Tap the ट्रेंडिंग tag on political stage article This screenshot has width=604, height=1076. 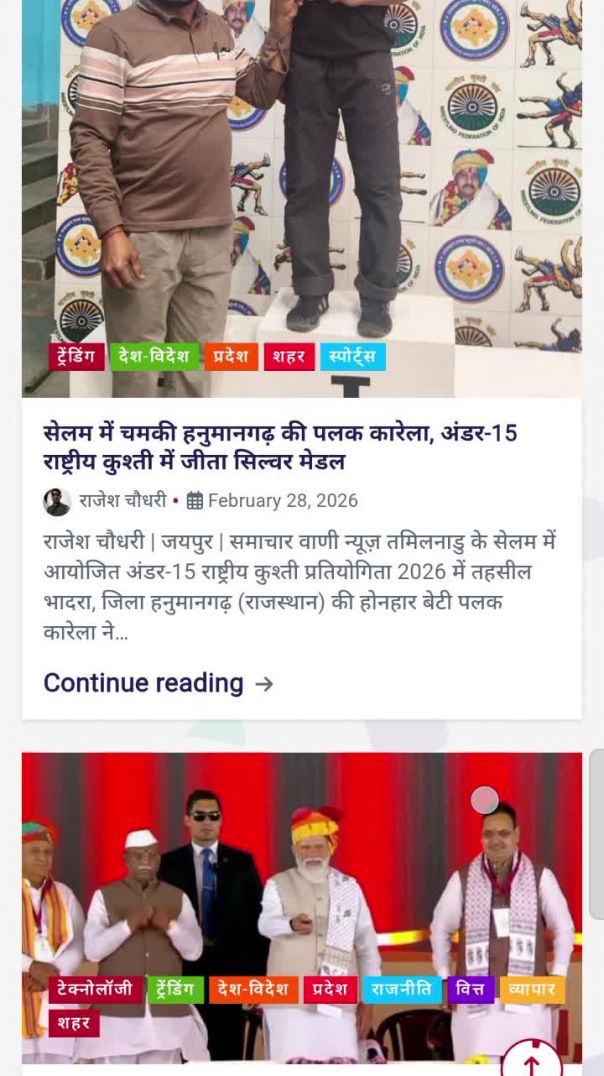point(176,990)
